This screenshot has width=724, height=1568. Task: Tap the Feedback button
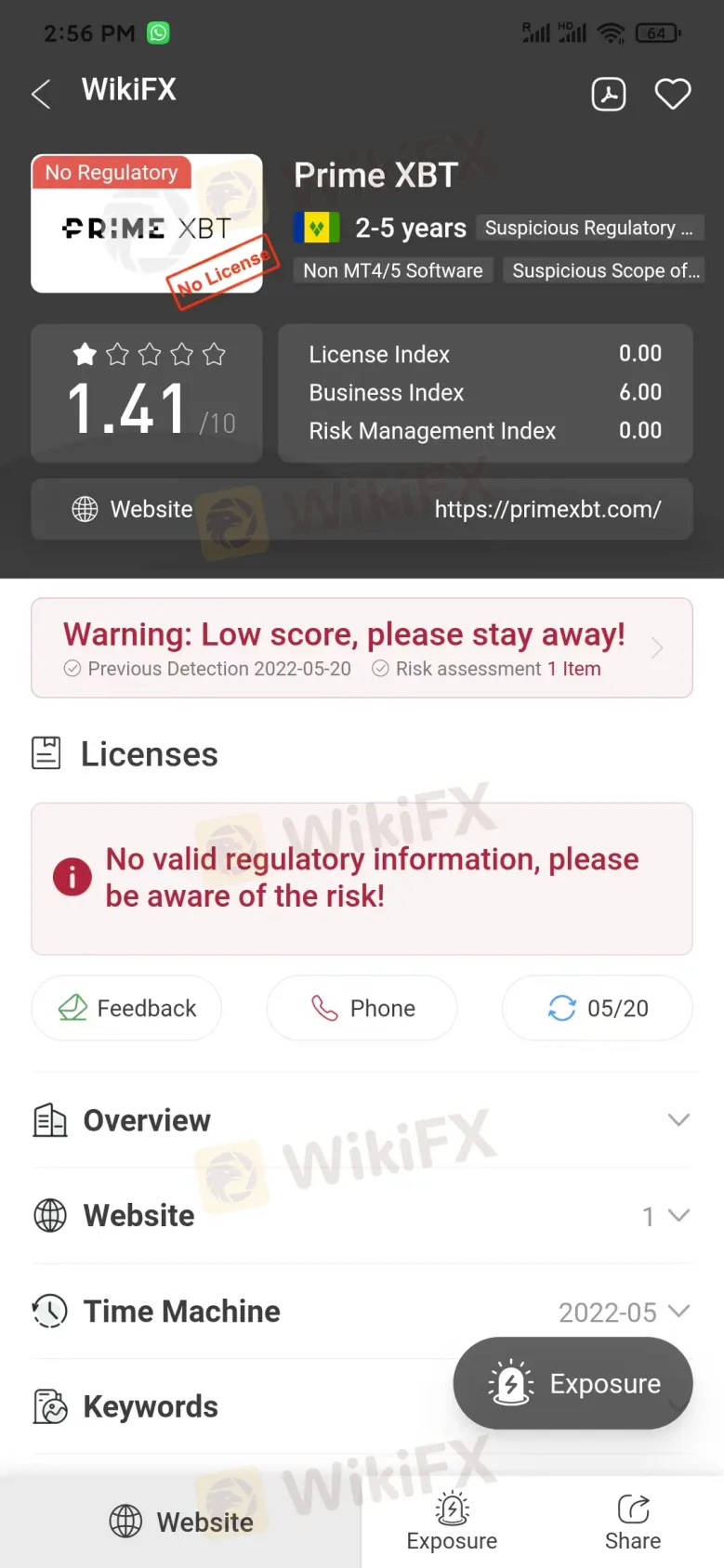[x=126, y=1008]
